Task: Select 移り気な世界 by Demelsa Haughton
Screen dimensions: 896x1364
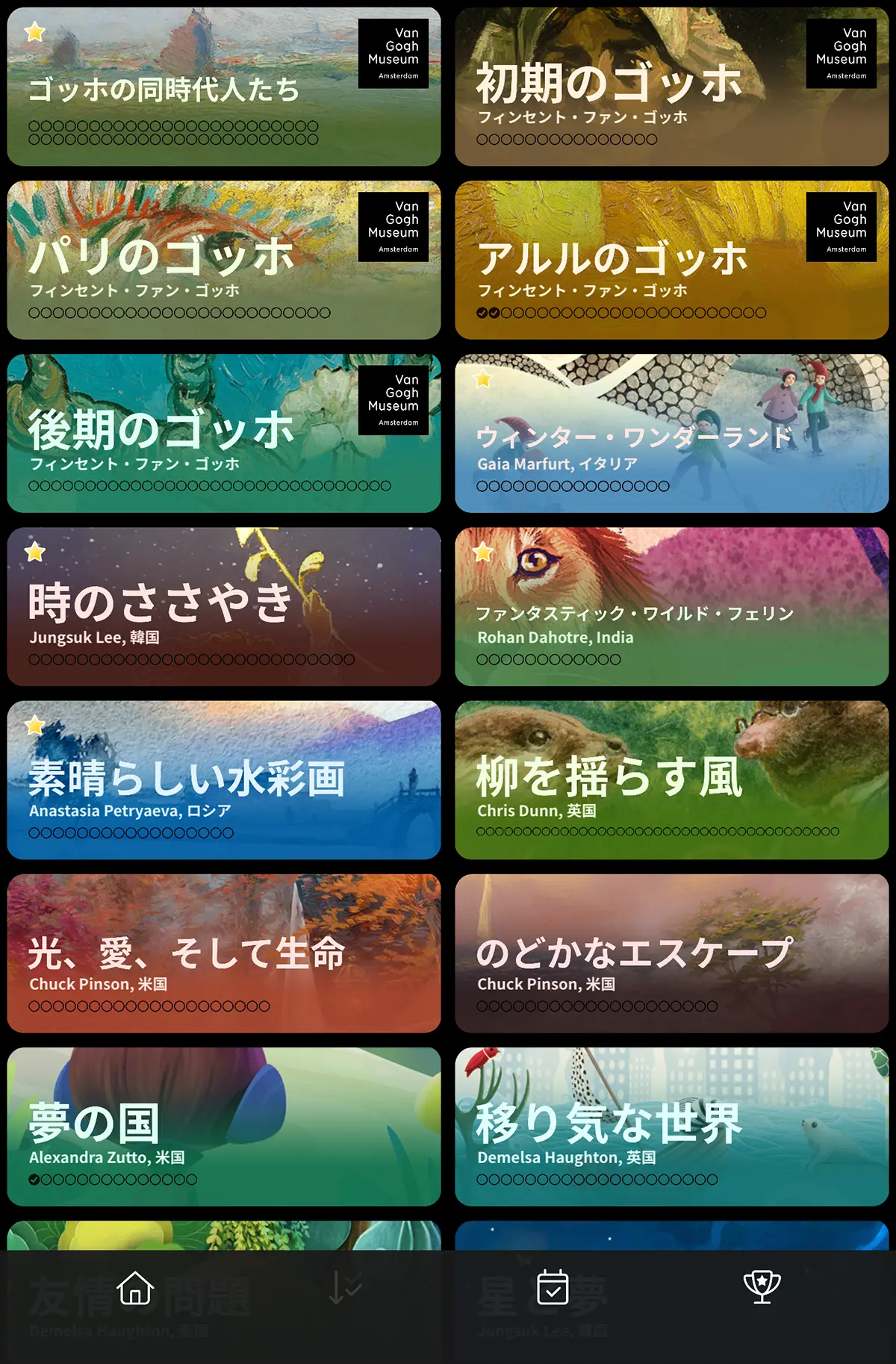Action: 672,1127
